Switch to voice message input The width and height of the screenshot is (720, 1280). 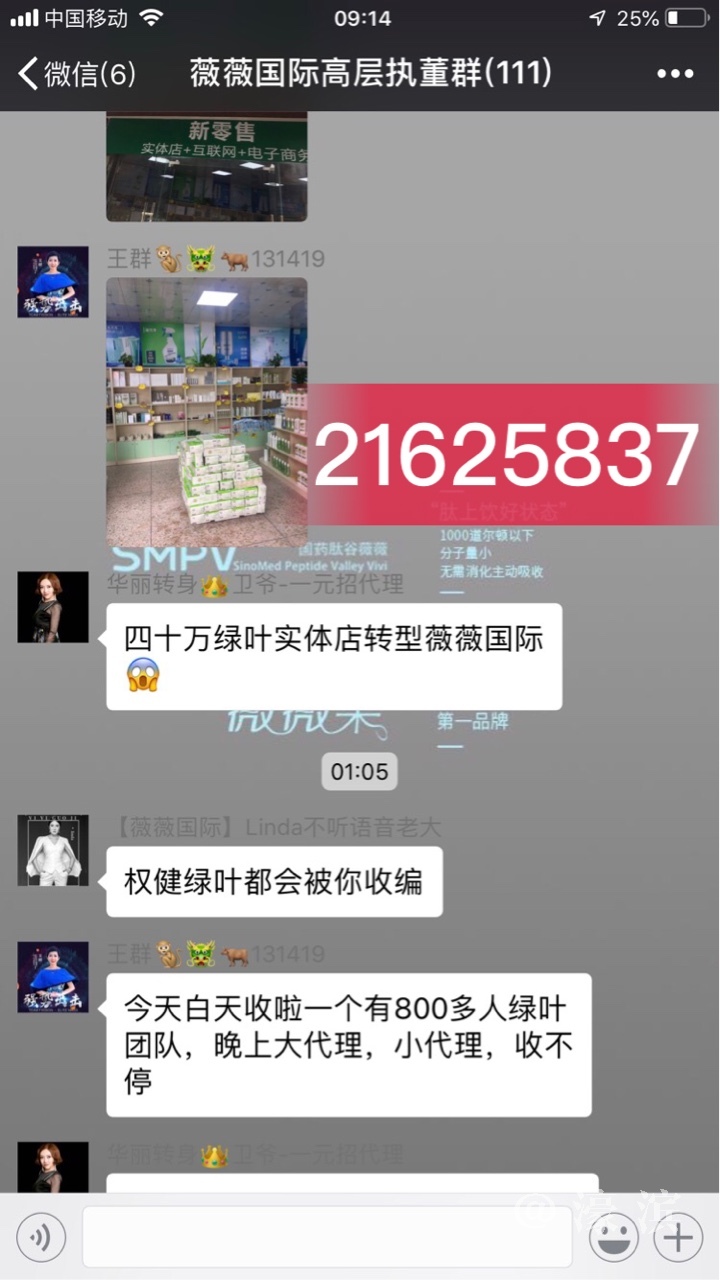41,1238
